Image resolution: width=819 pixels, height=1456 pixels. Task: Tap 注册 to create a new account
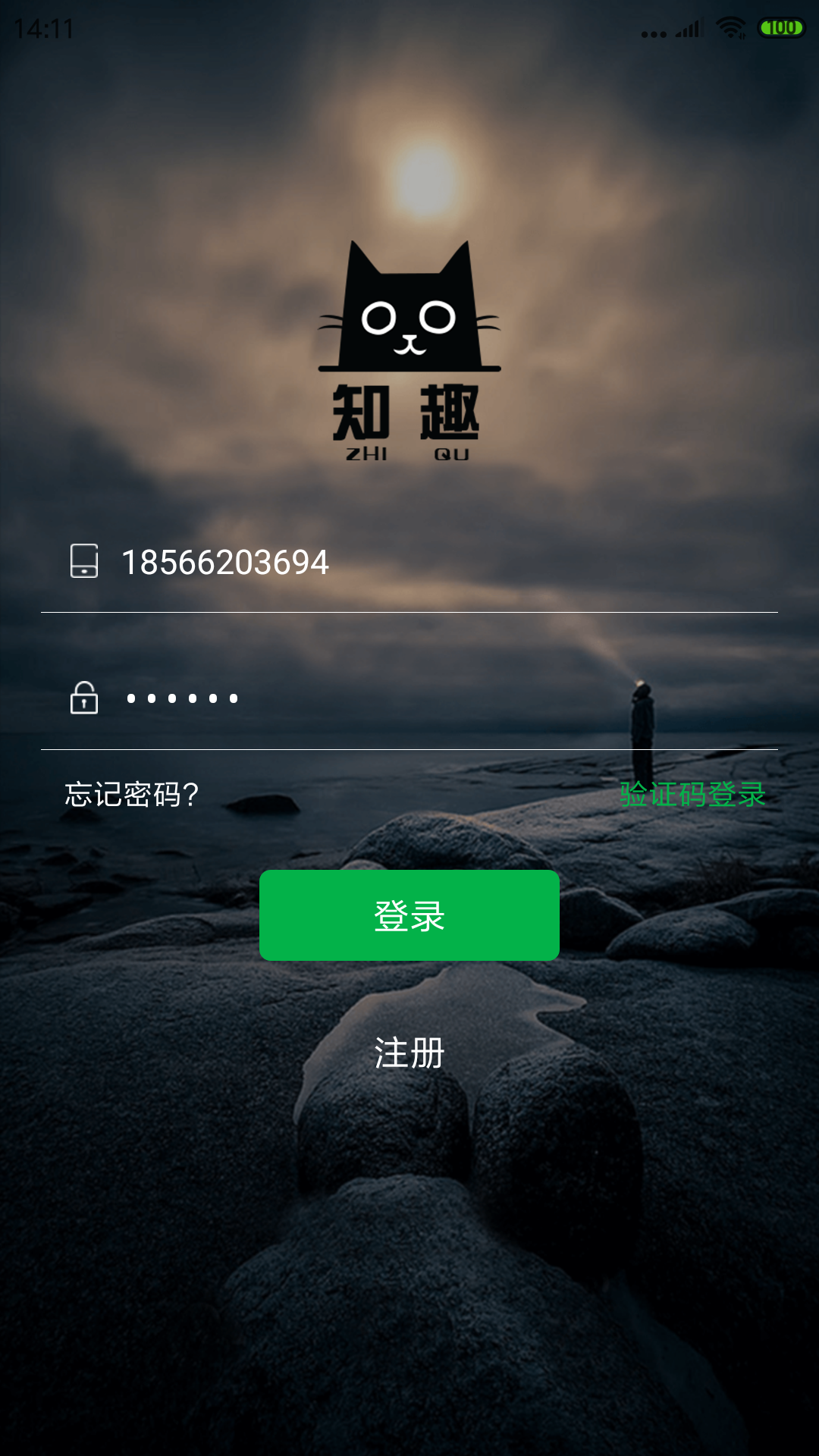point(408,1053)
